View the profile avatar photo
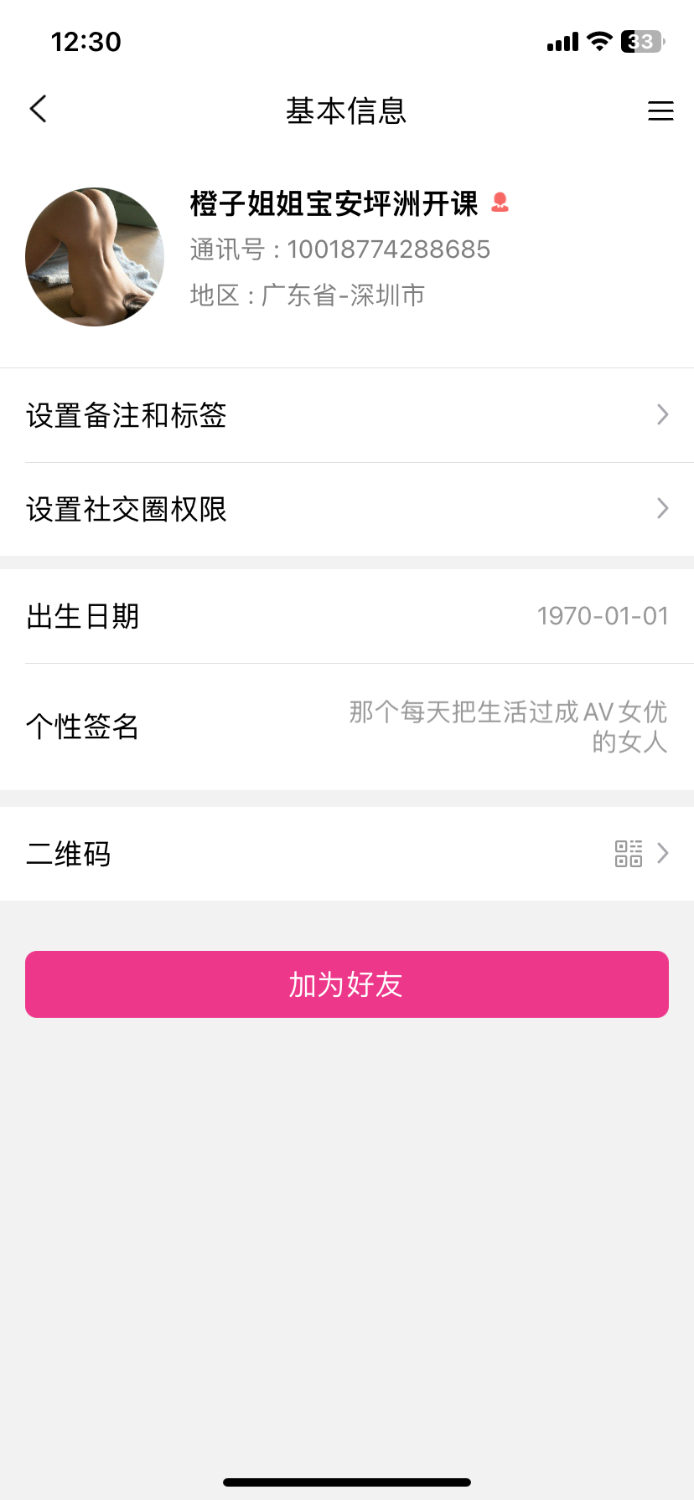Image resolution: width=694 pixels, height=1500 pixels. [94, 257]
